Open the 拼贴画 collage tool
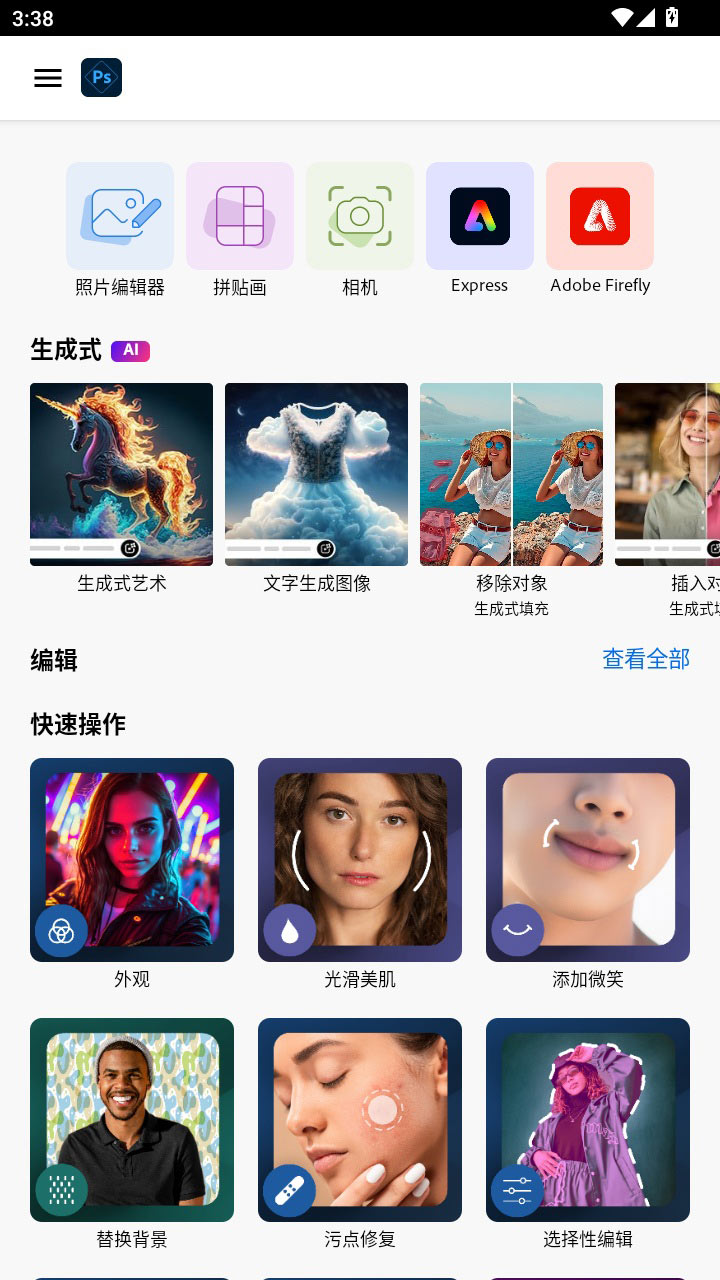This screenshot has width=720, height=1280. click(240, 217)
